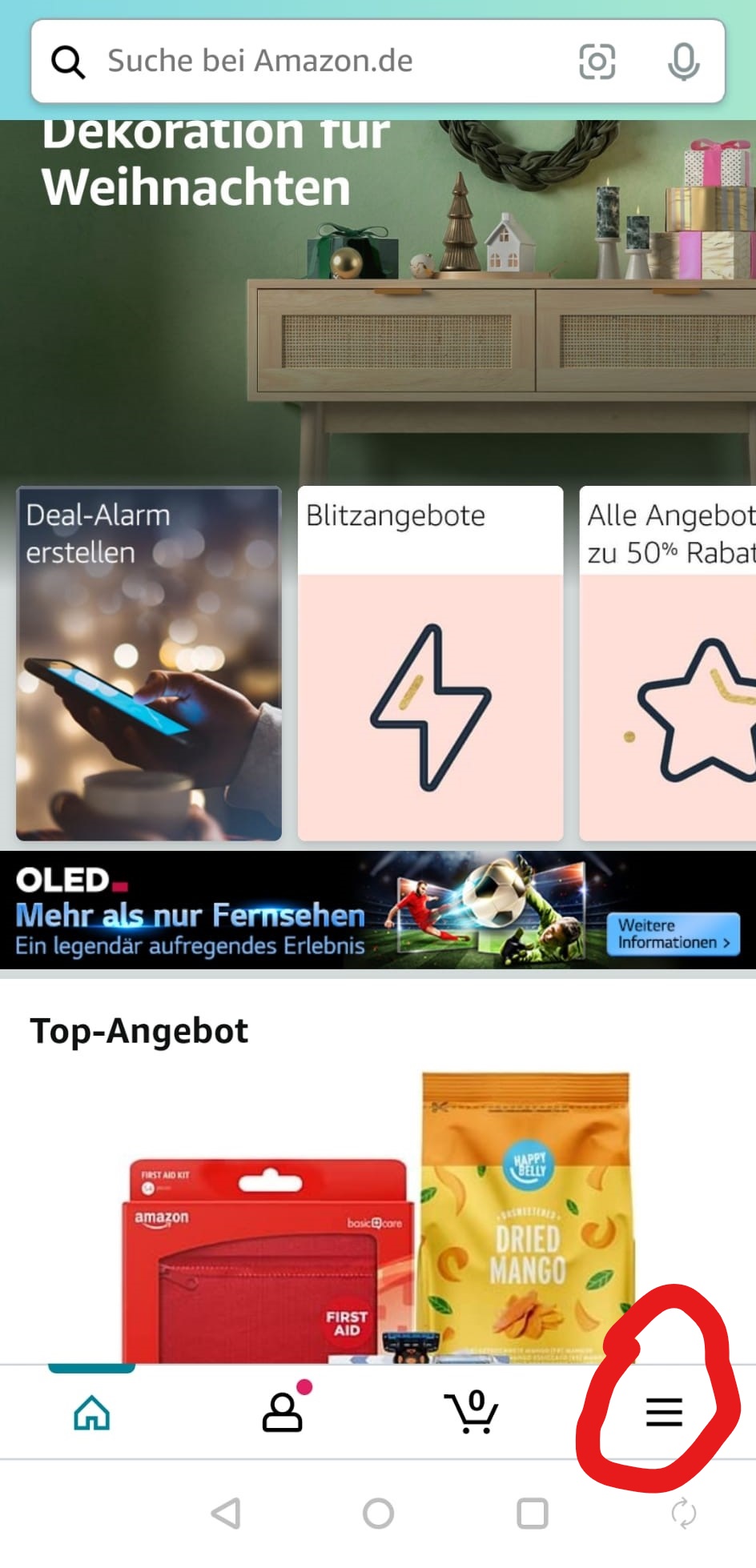Screen dimensions: 756x1568
Task: Open recent apps with the square button
Action: [533, 1514]
